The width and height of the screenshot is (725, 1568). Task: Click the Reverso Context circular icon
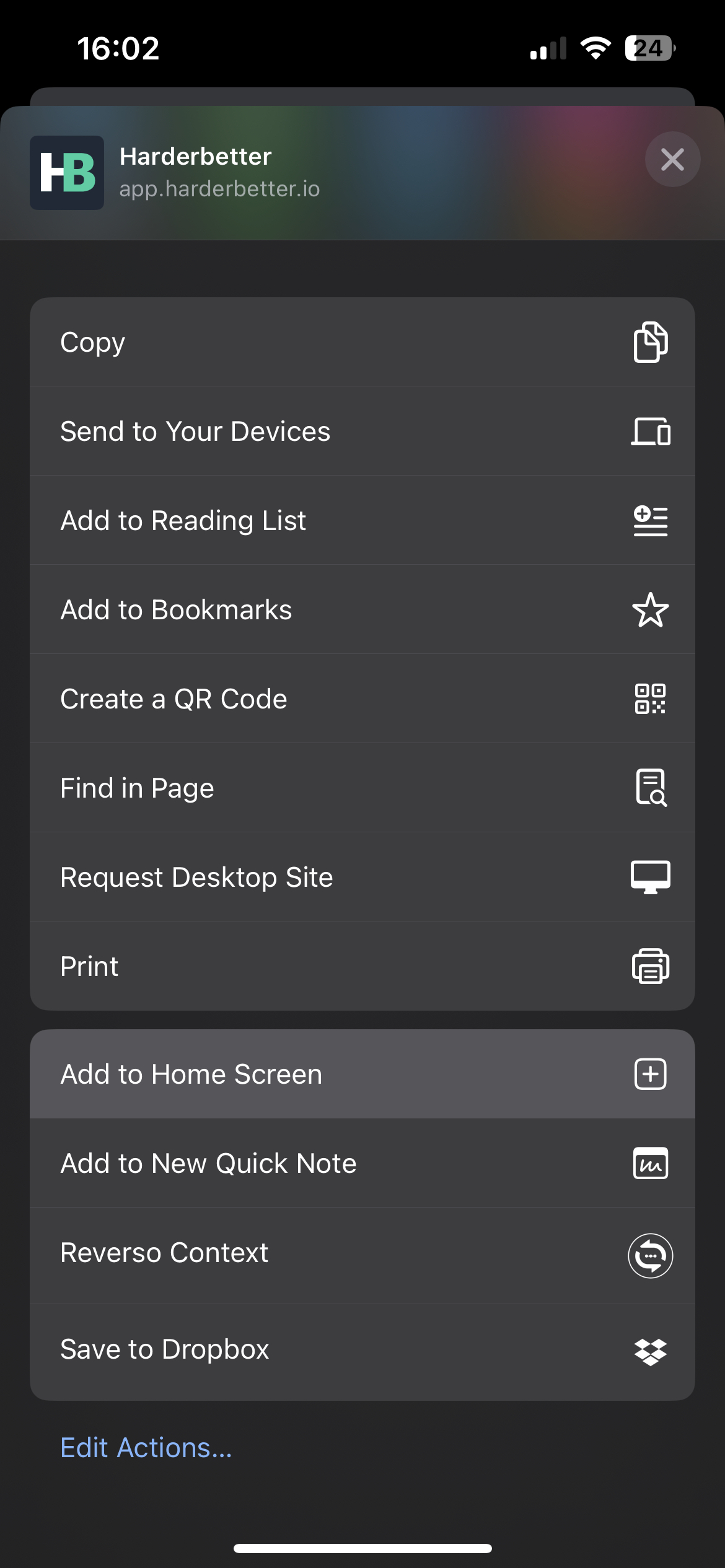(x=651, y=1252)
